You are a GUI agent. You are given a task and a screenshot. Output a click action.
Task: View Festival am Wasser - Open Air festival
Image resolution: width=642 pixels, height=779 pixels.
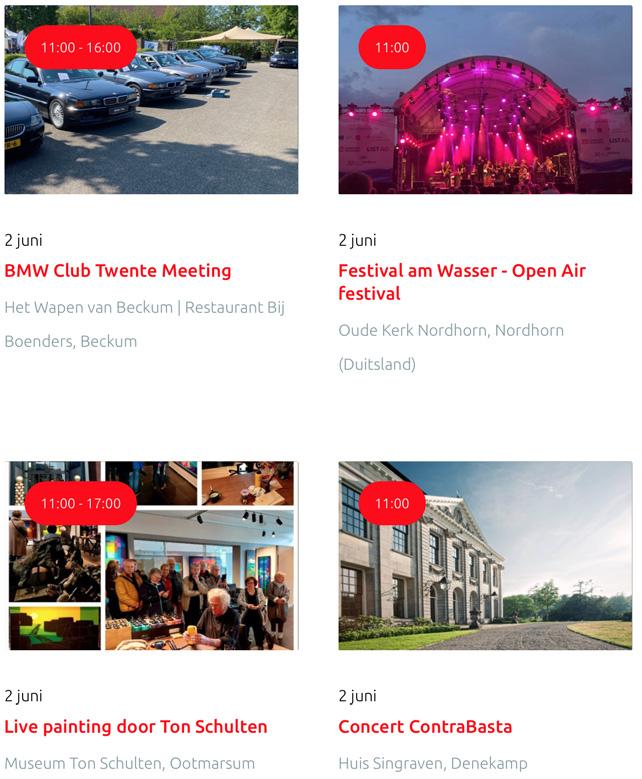[461, 282]
